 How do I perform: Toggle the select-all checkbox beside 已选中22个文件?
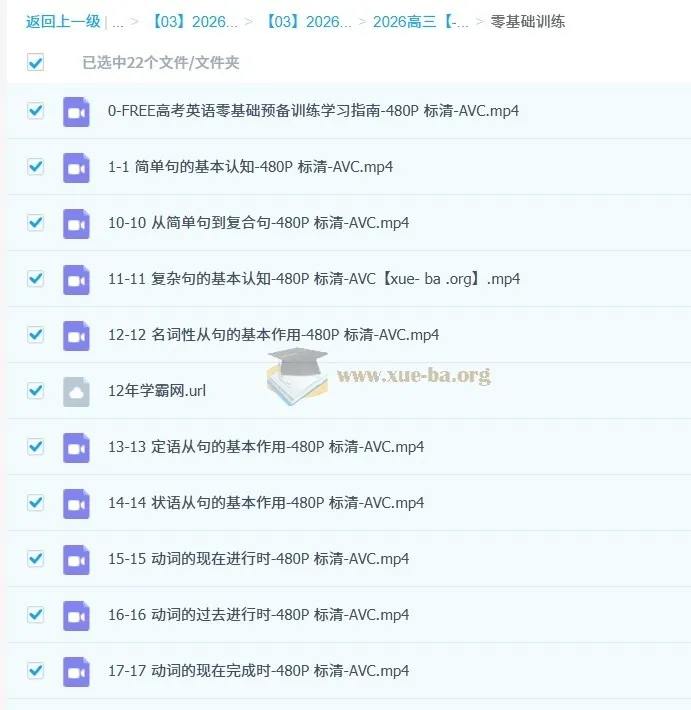click(x=36, y=63)
